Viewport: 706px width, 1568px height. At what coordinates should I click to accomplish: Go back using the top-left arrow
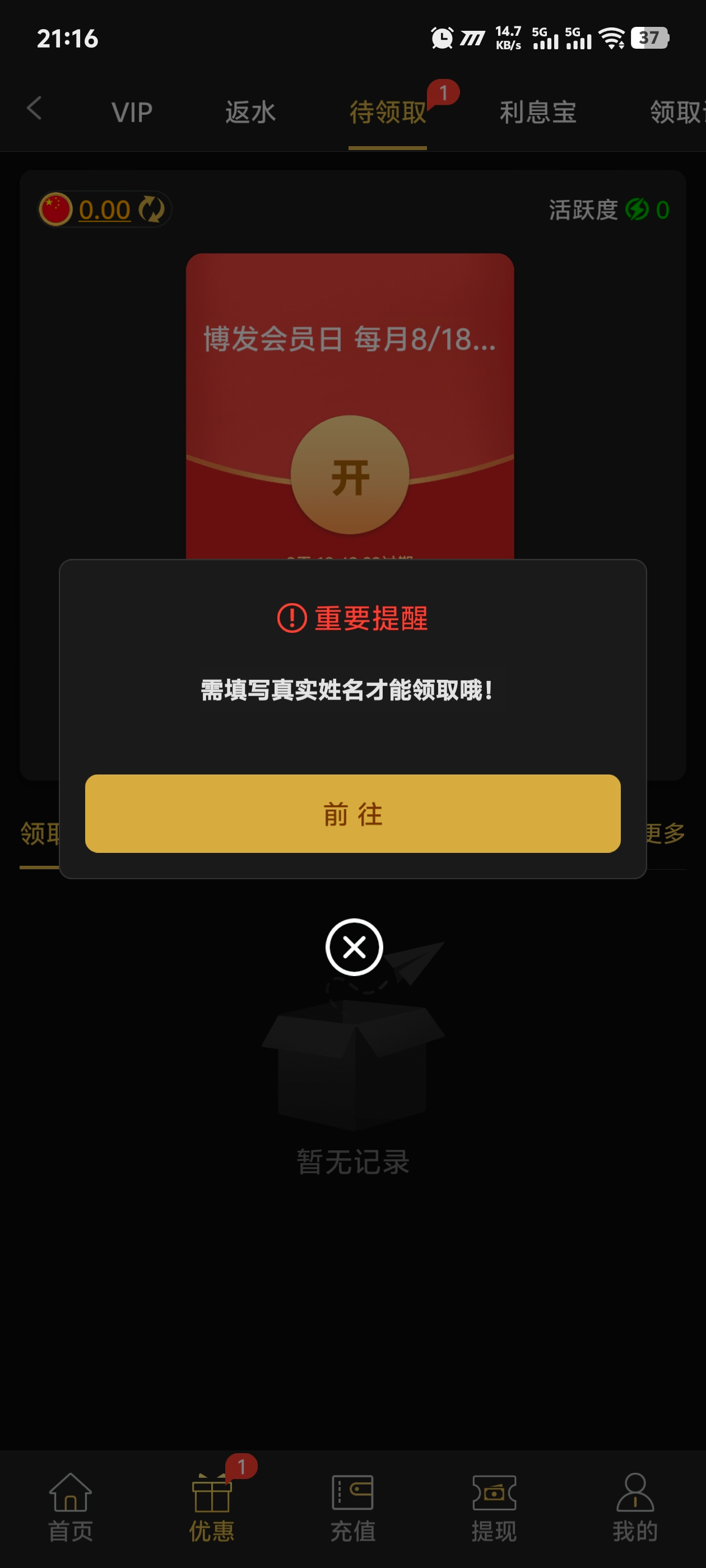pyautogui.click(x=35, y=109)
